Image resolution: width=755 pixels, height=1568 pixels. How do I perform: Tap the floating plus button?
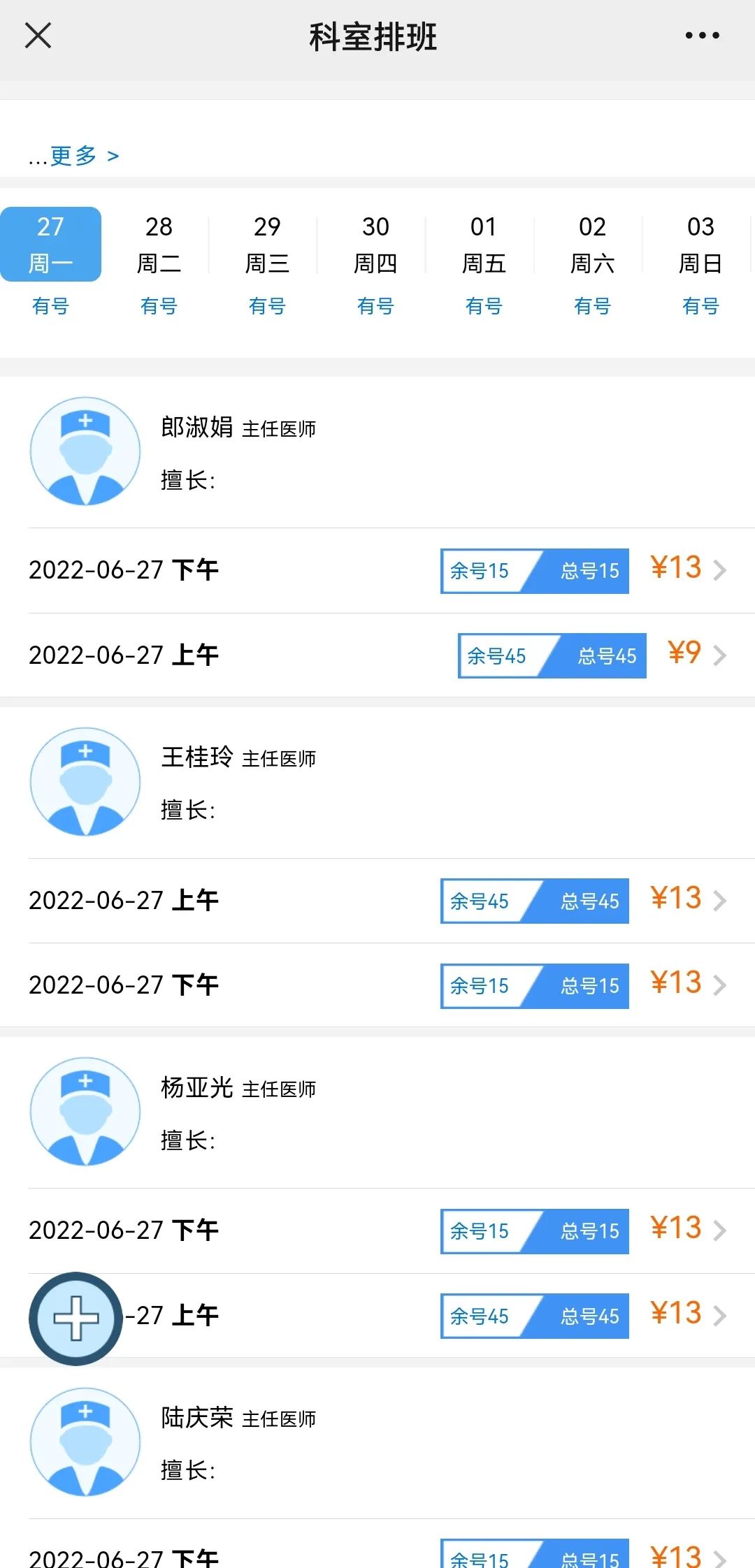pyautogui.click(x=75, y=1319)
